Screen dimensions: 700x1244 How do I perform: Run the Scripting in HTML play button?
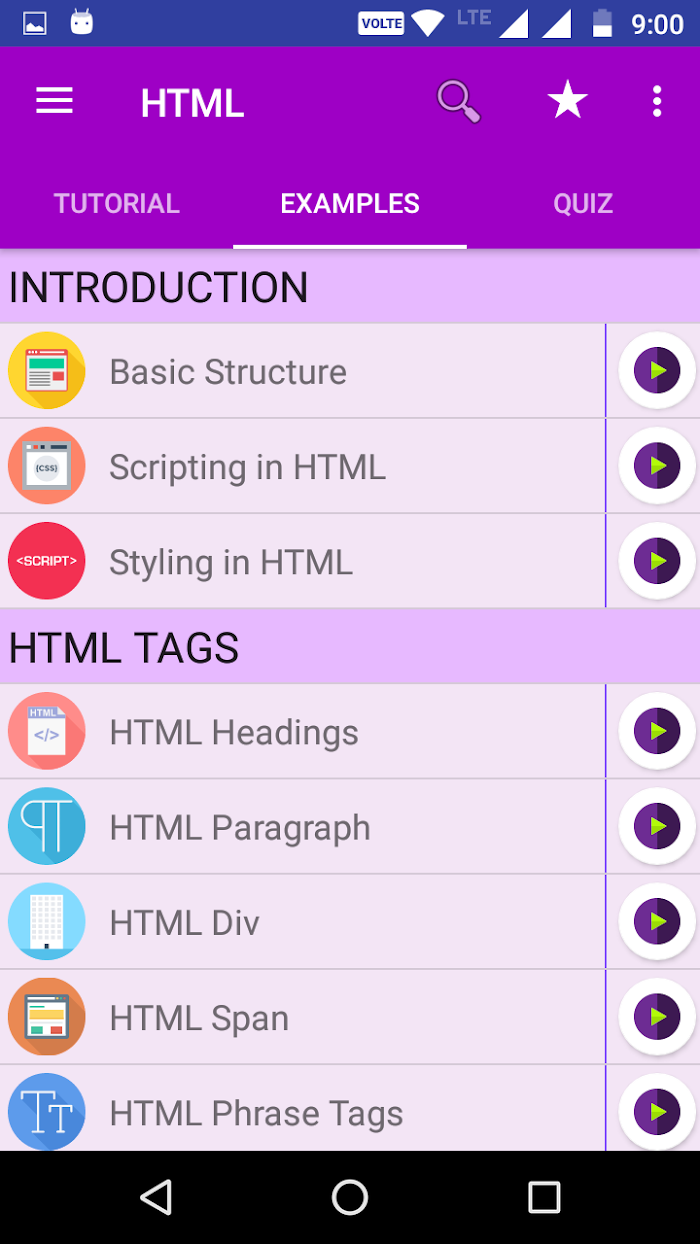coord(657,466)
